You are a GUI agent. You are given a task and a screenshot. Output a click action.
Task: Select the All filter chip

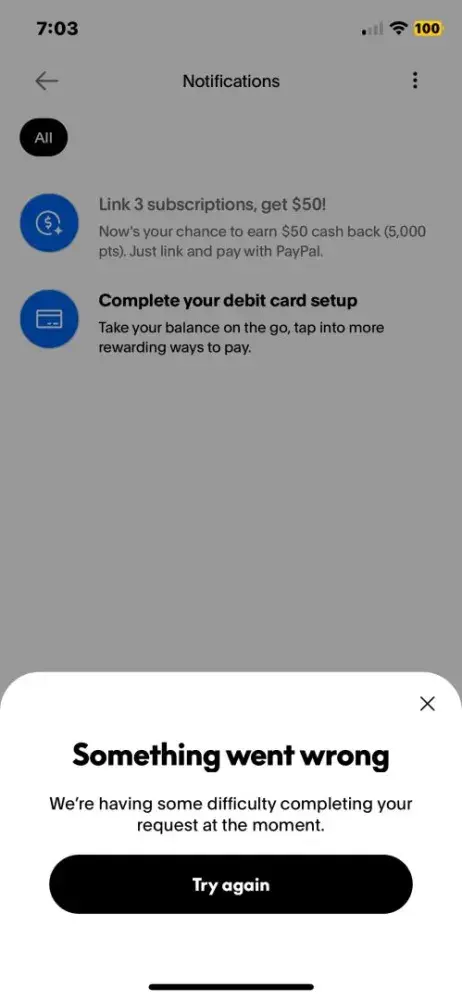(43, 138)
